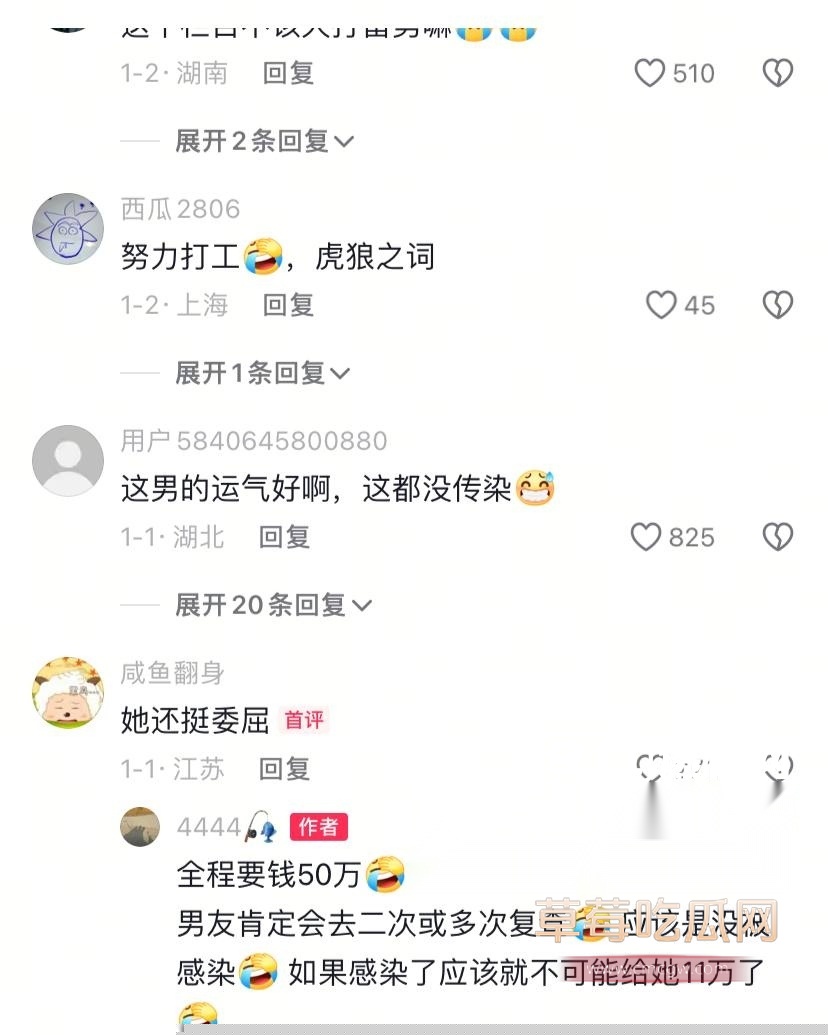Expand 2 replies under the 湖南 comment
Viewport: 828px width, 1035px height.
pos(264,141)
